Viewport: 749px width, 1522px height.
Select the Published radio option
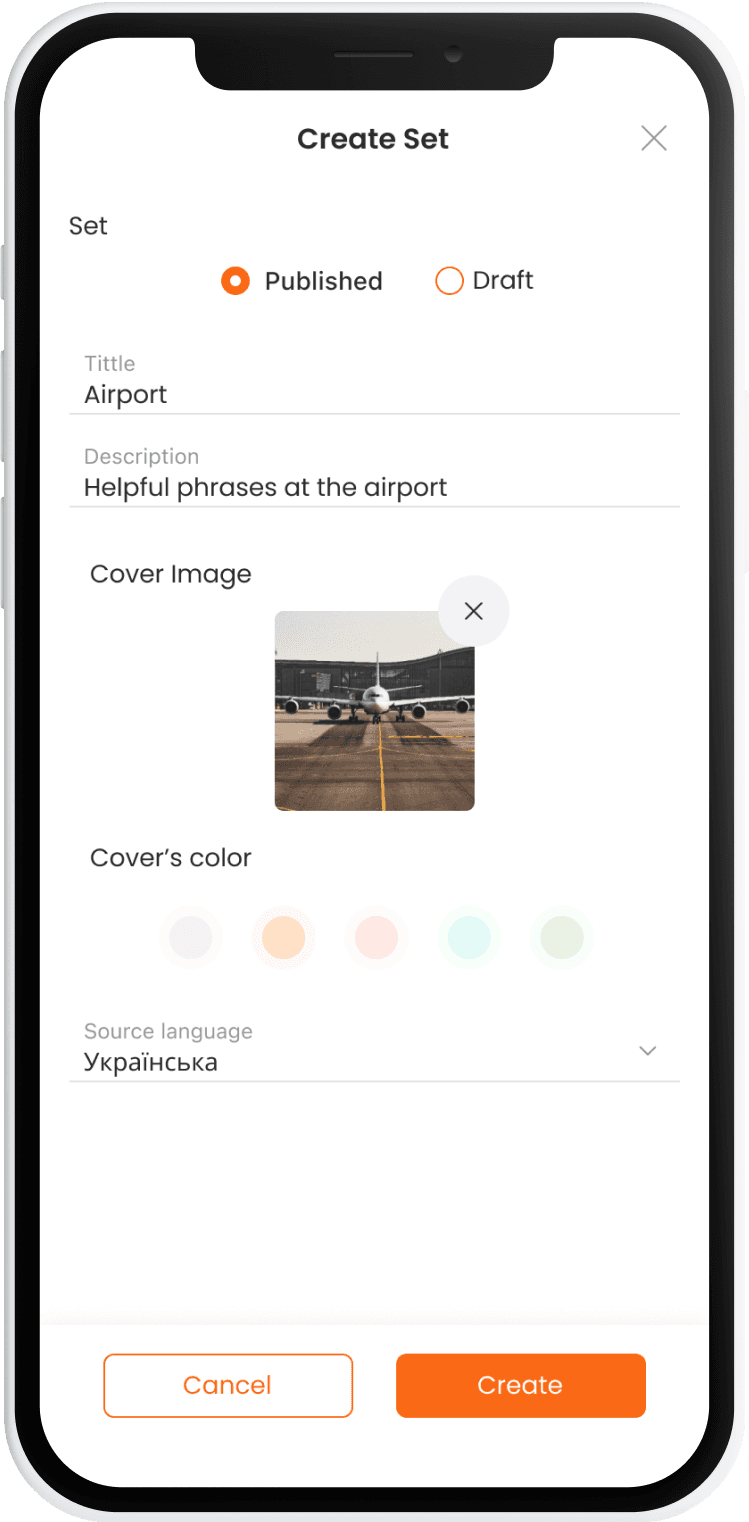tap(236, 281)
